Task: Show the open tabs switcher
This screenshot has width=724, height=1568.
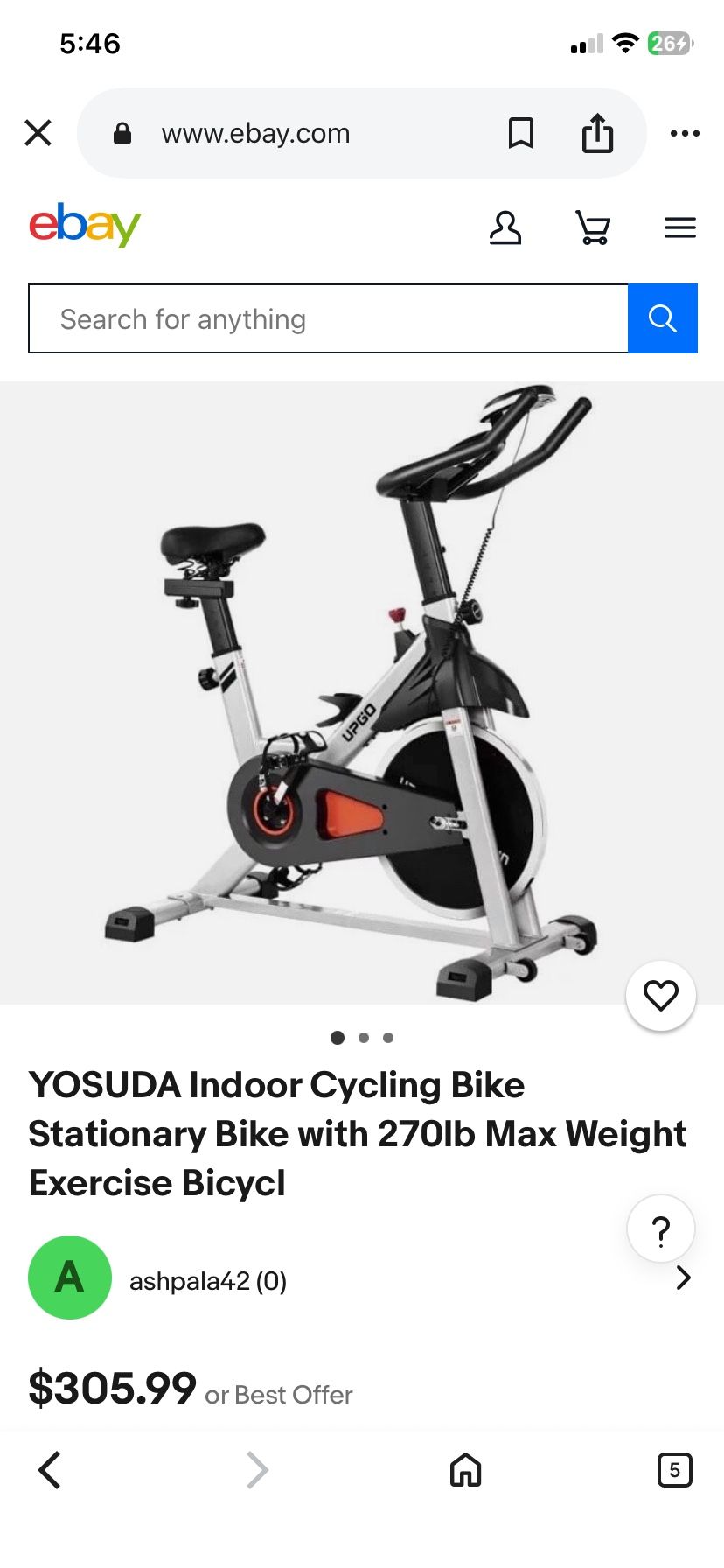Action: click(x=674, y=1470)
